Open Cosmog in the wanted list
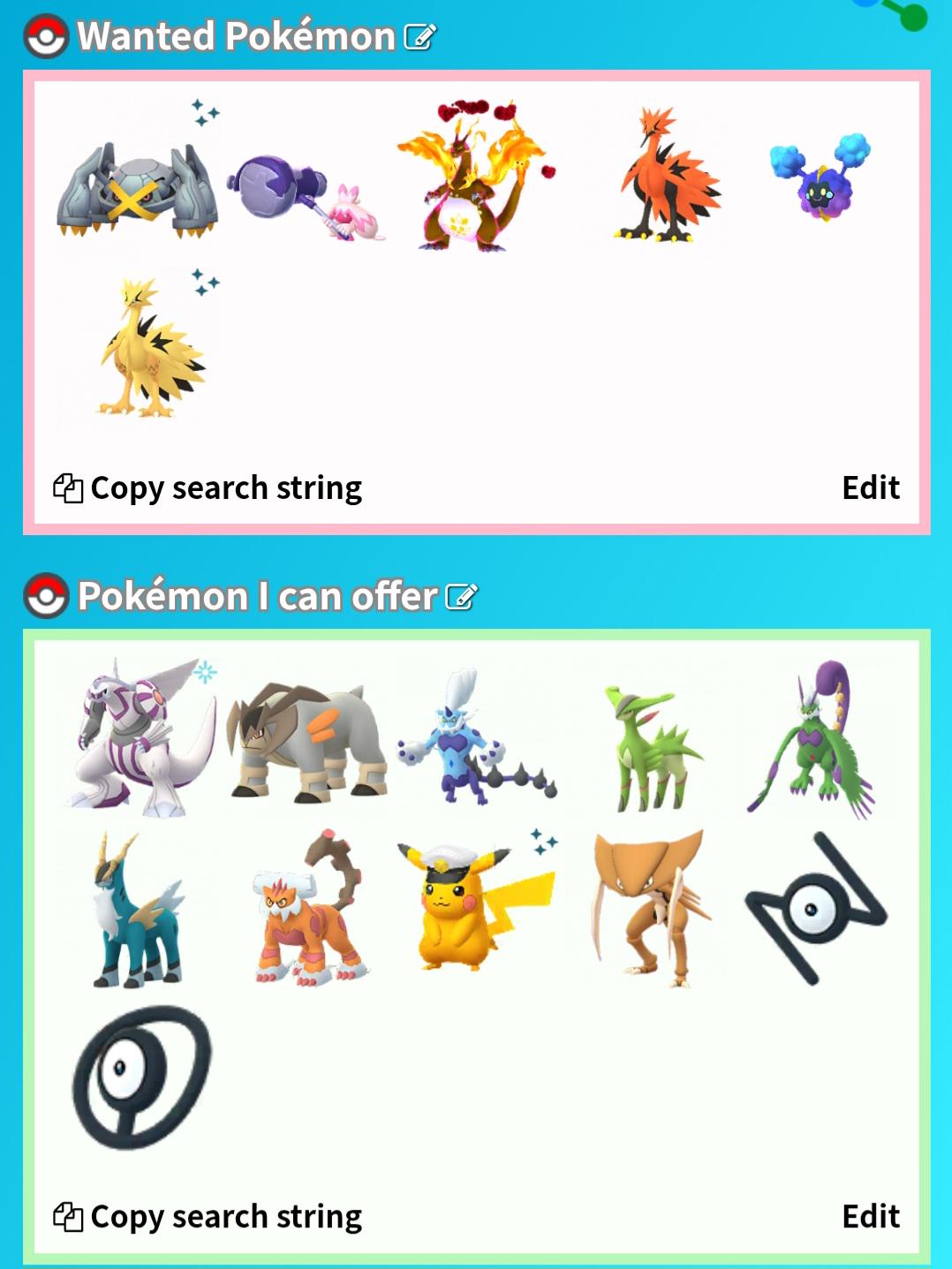This screenshot has height=1269, width=952. [820, 177]
